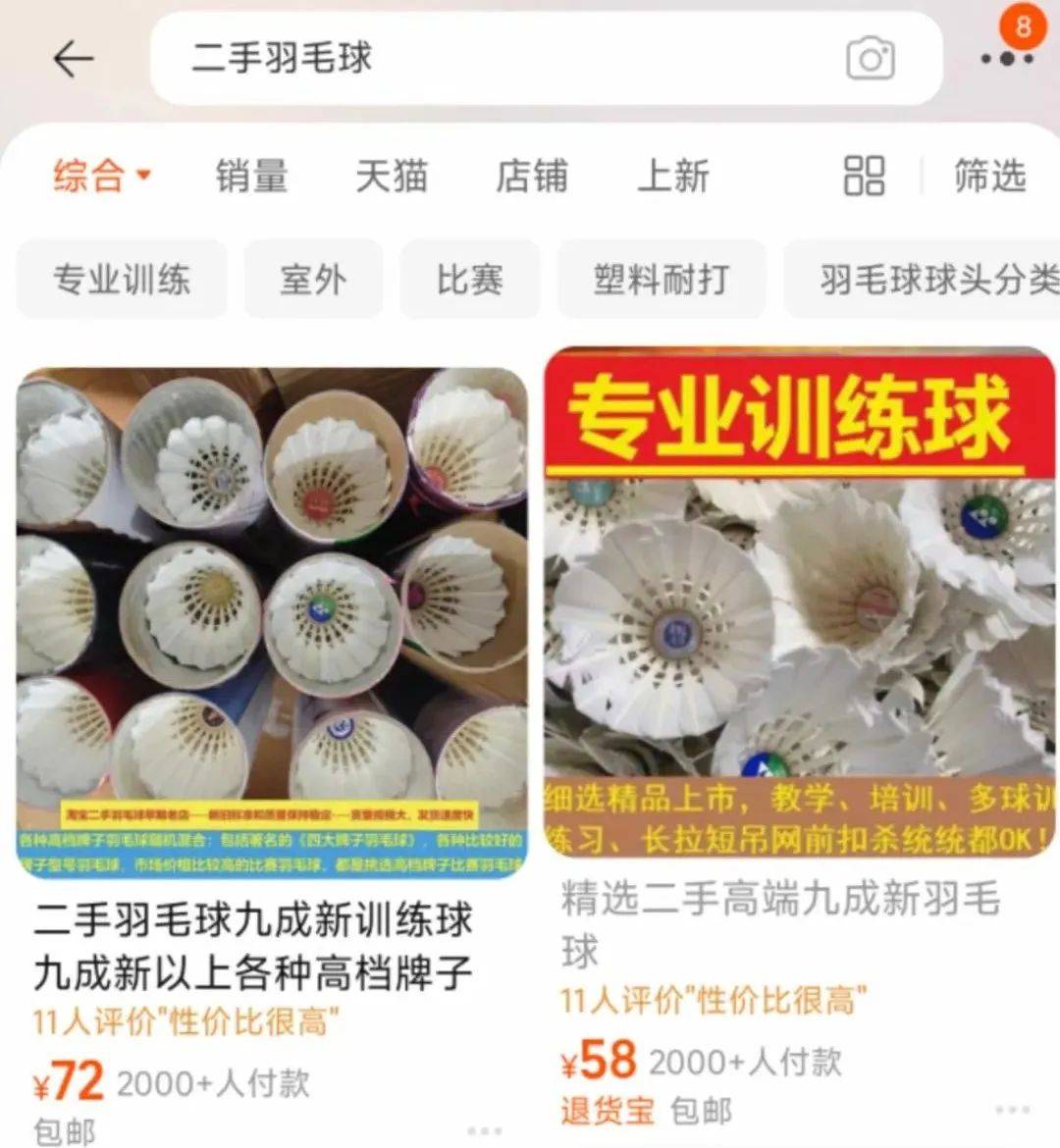Show 上新 results

(x=673, y=177)
